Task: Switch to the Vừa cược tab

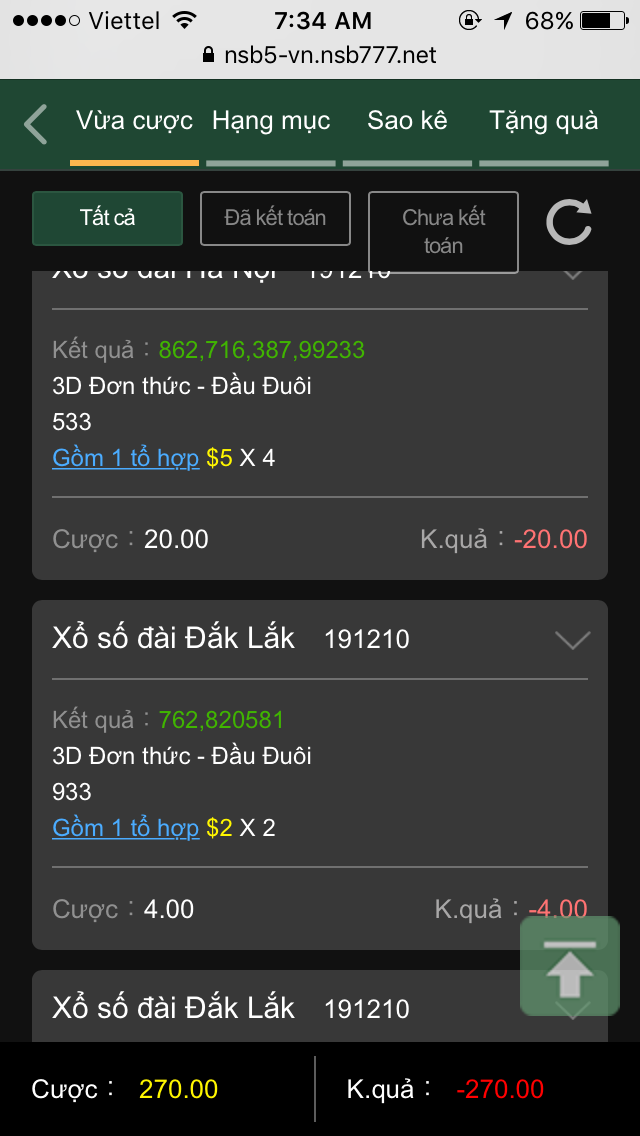Action: coord(134,122)
